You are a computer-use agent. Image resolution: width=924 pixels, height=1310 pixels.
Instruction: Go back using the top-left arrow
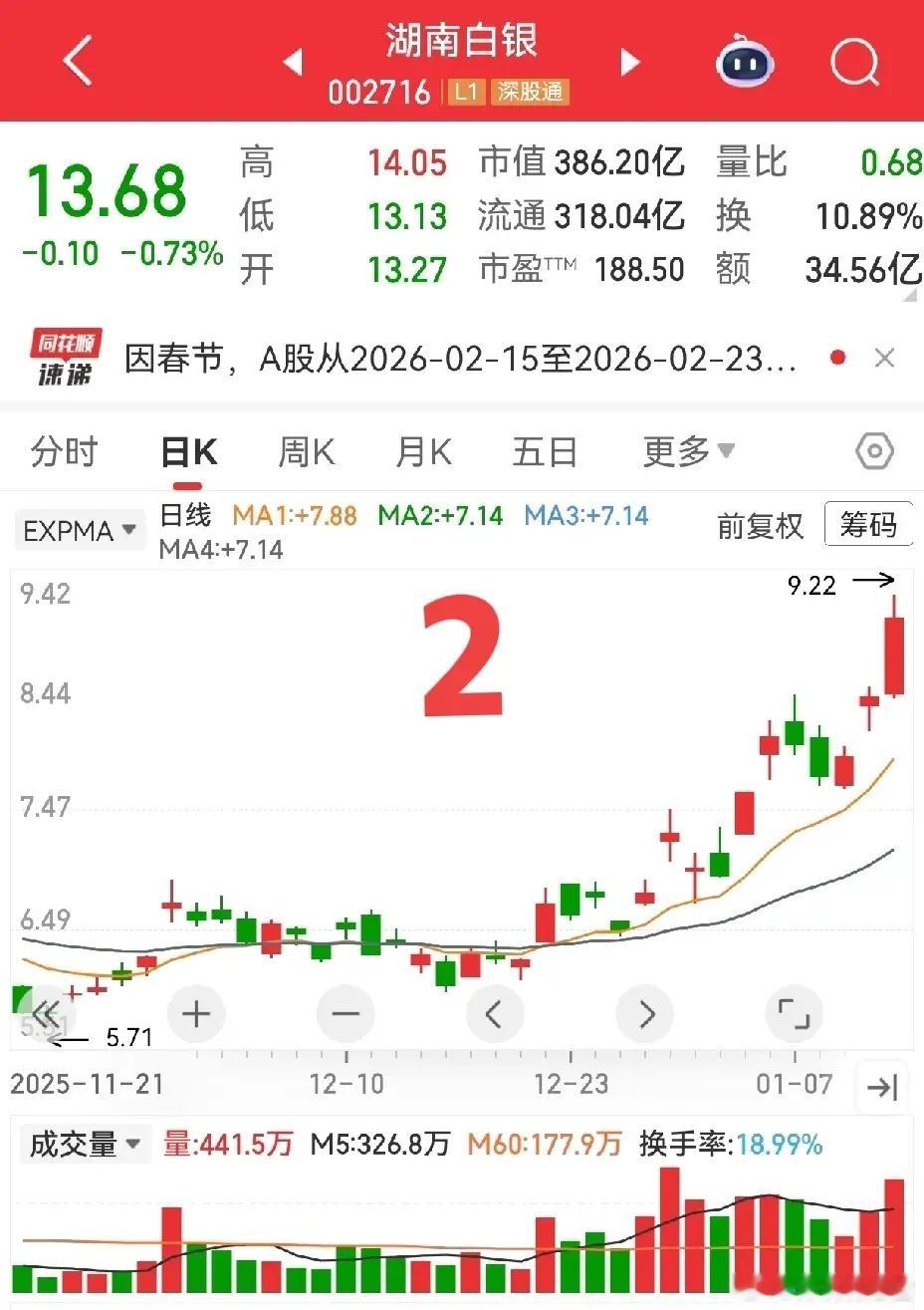(x=78, y=61)
